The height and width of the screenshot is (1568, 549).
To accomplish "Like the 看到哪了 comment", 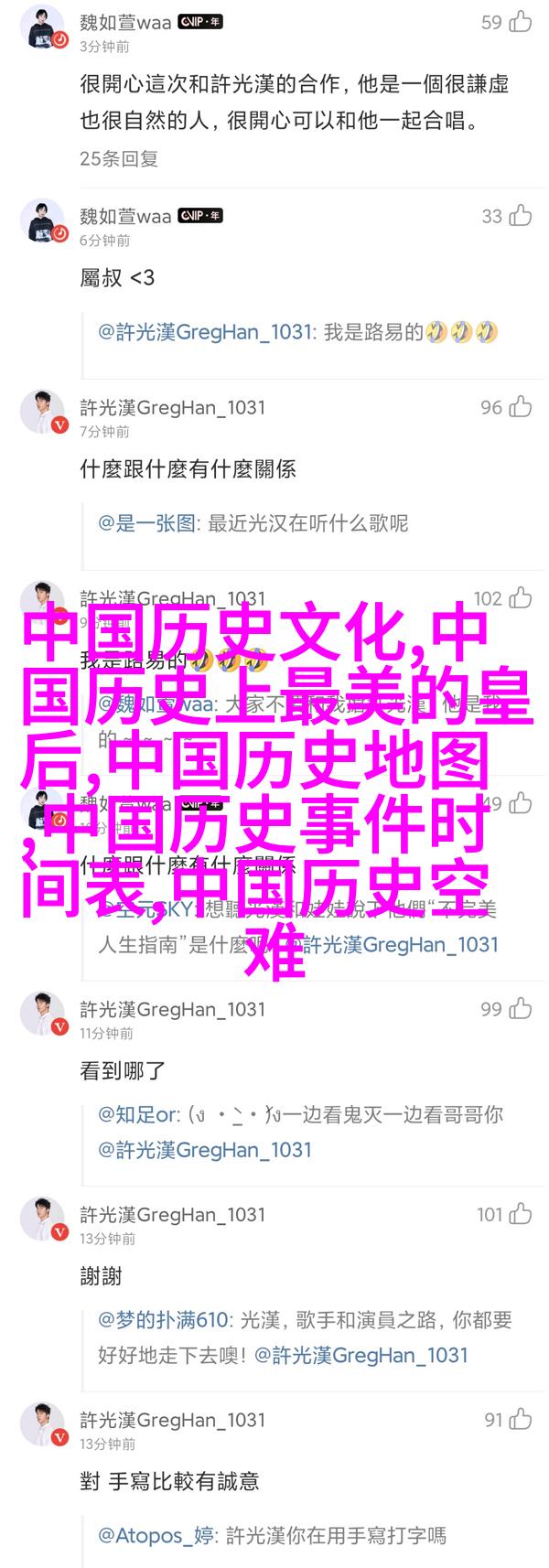I will click(521, 1009).
